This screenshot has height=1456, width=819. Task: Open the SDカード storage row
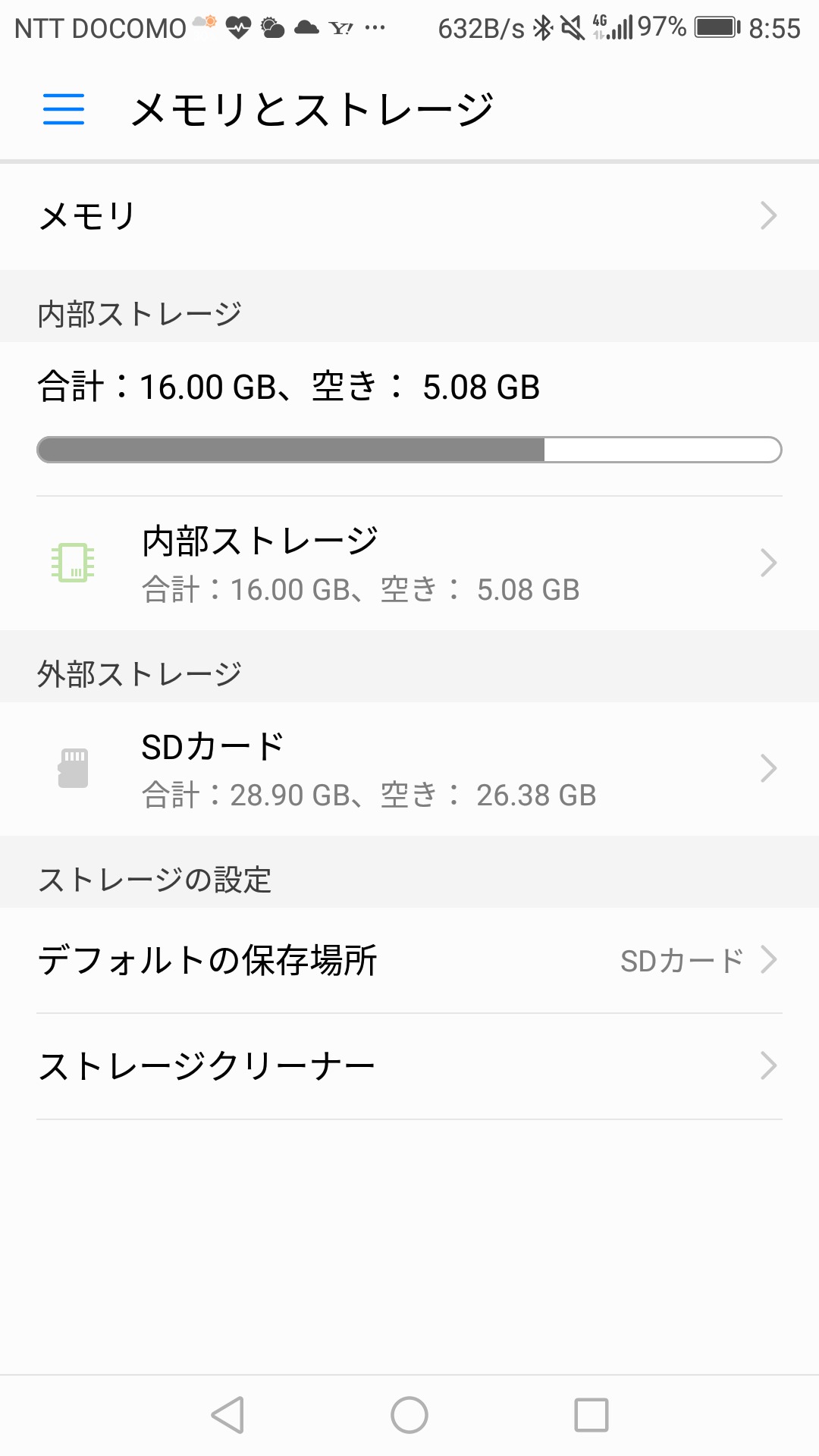(409, 769)
